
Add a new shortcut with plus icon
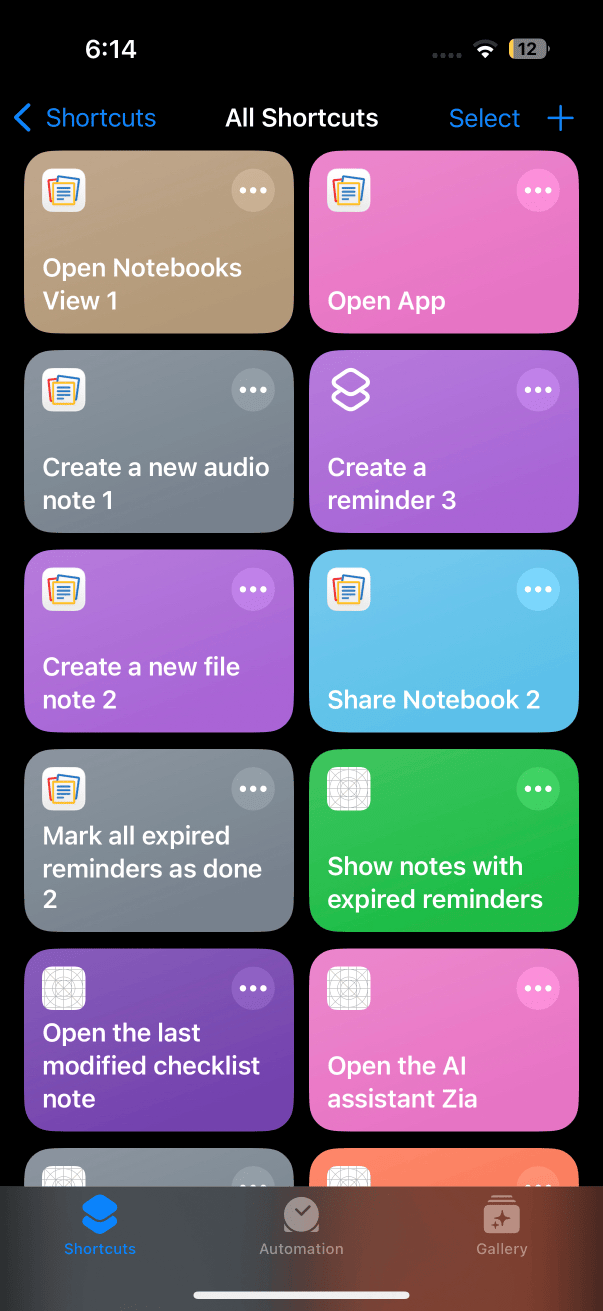point(561,118)
